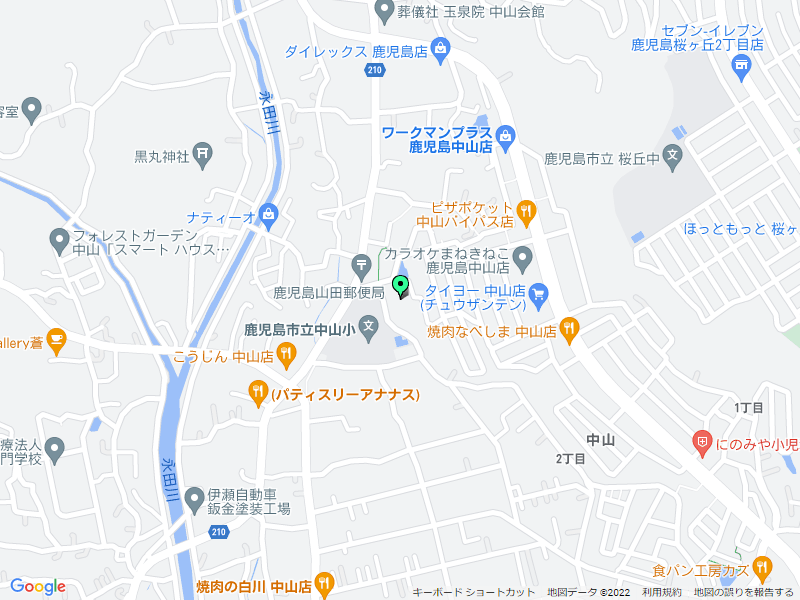Tap the Direx Kagoshima store marker
Viewport: 800px width, 600px height.
tap(441, 51)
